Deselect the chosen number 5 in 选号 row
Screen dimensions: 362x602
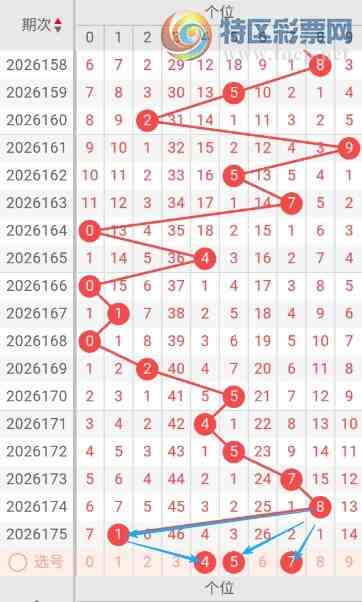234,562
